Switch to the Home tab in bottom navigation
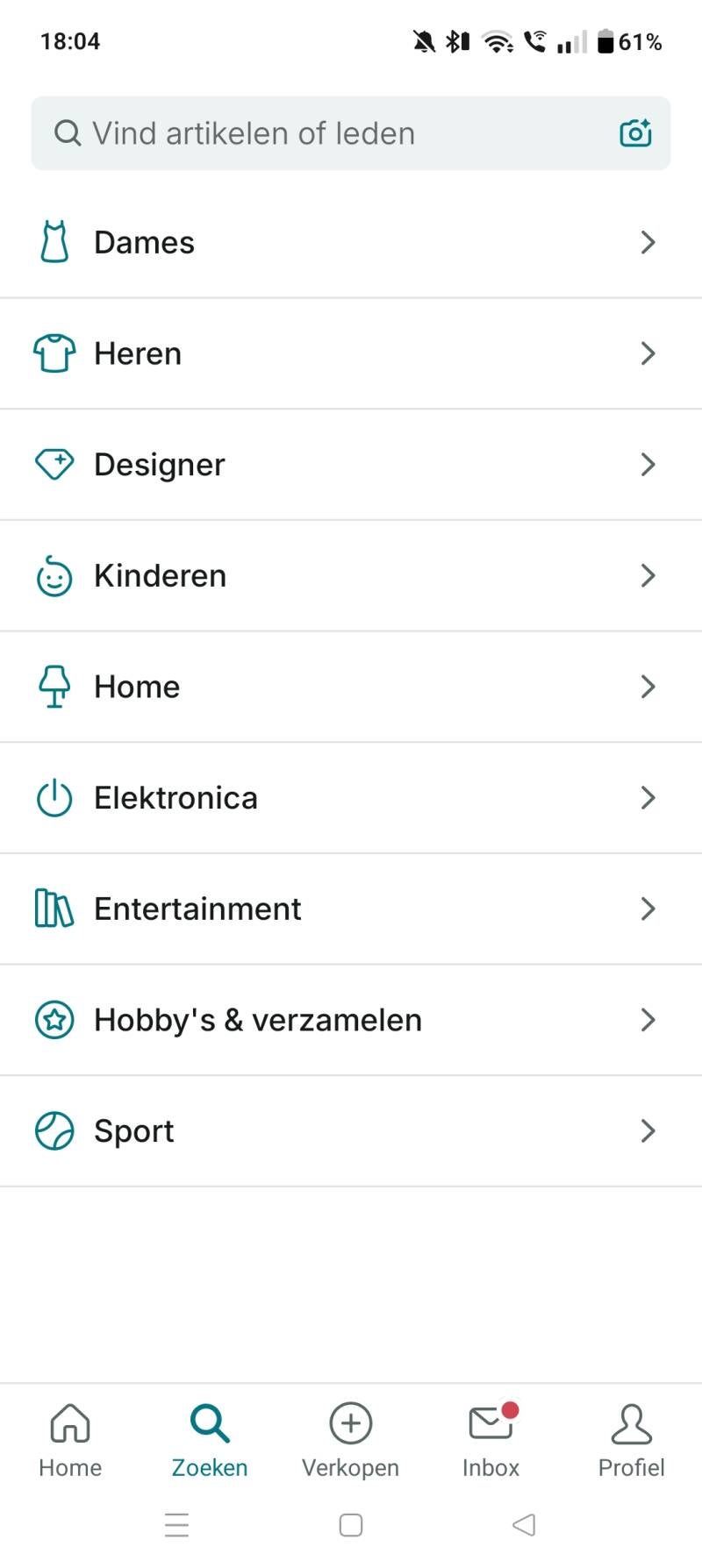This screenshot has height=1568, width=702. point(70,1441)
